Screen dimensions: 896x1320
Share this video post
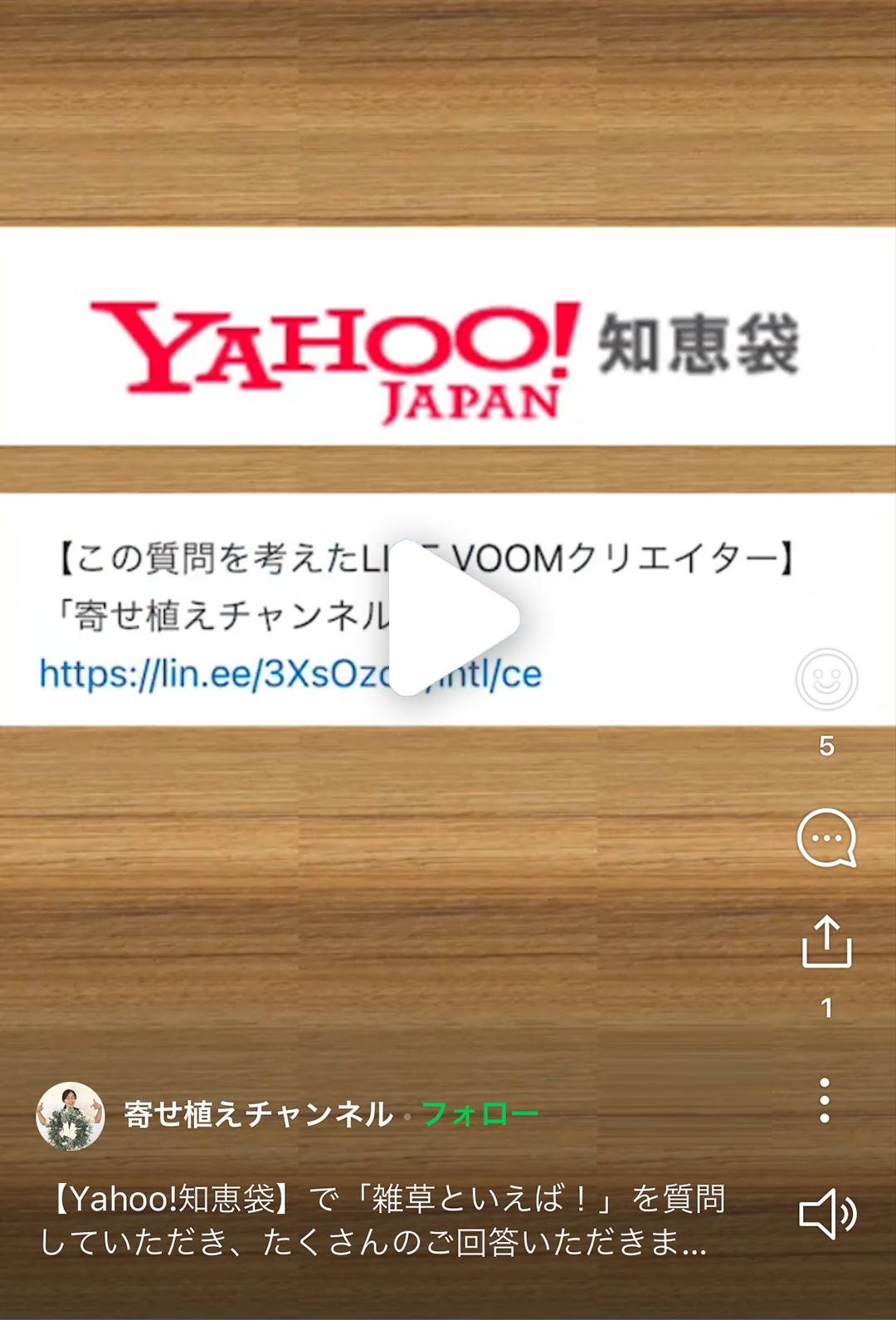tap(826, 943)
